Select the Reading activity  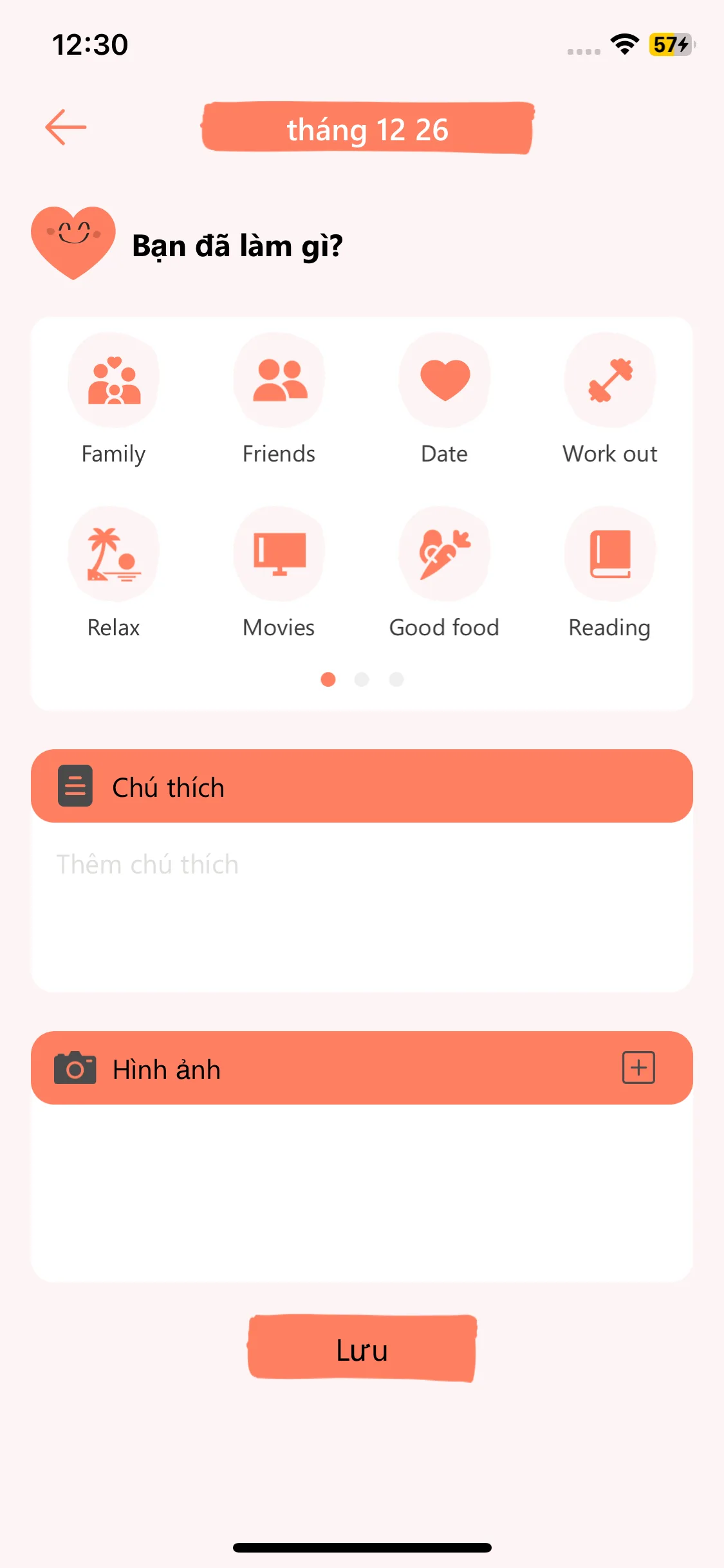(610, 554)
